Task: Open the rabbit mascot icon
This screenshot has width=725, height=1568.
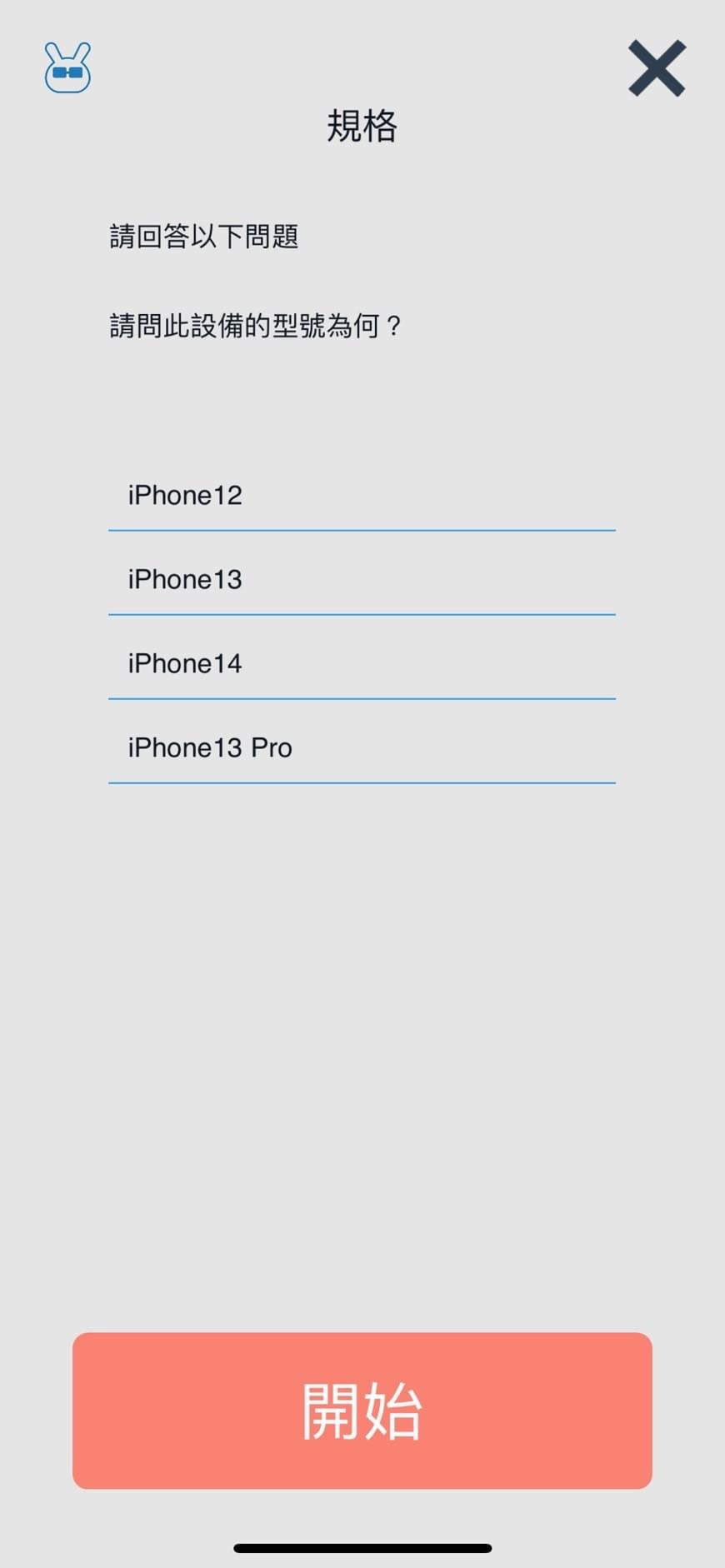Action: point(67,67)
